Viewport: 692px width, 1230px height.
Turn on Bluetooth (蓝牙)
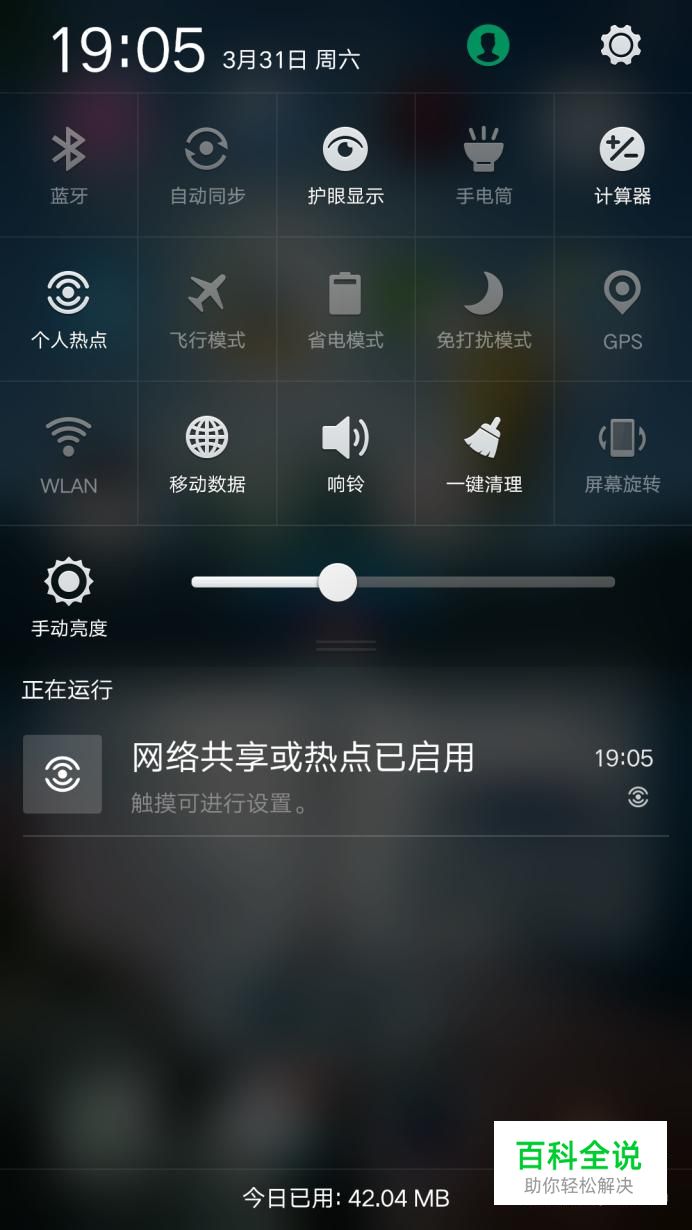(69, 165)
